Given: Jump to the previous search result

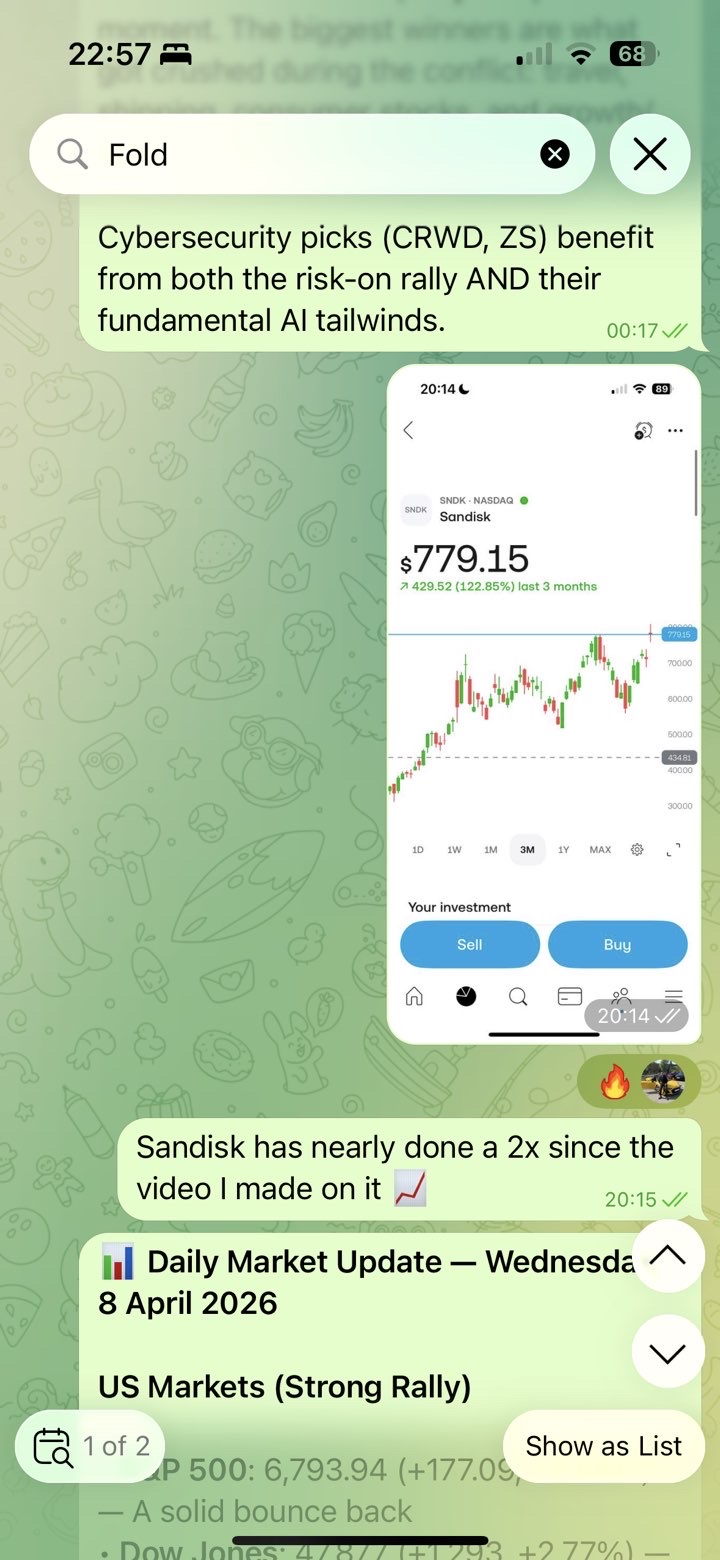Looking at the screenshot, I should [x=667, y=1257].
